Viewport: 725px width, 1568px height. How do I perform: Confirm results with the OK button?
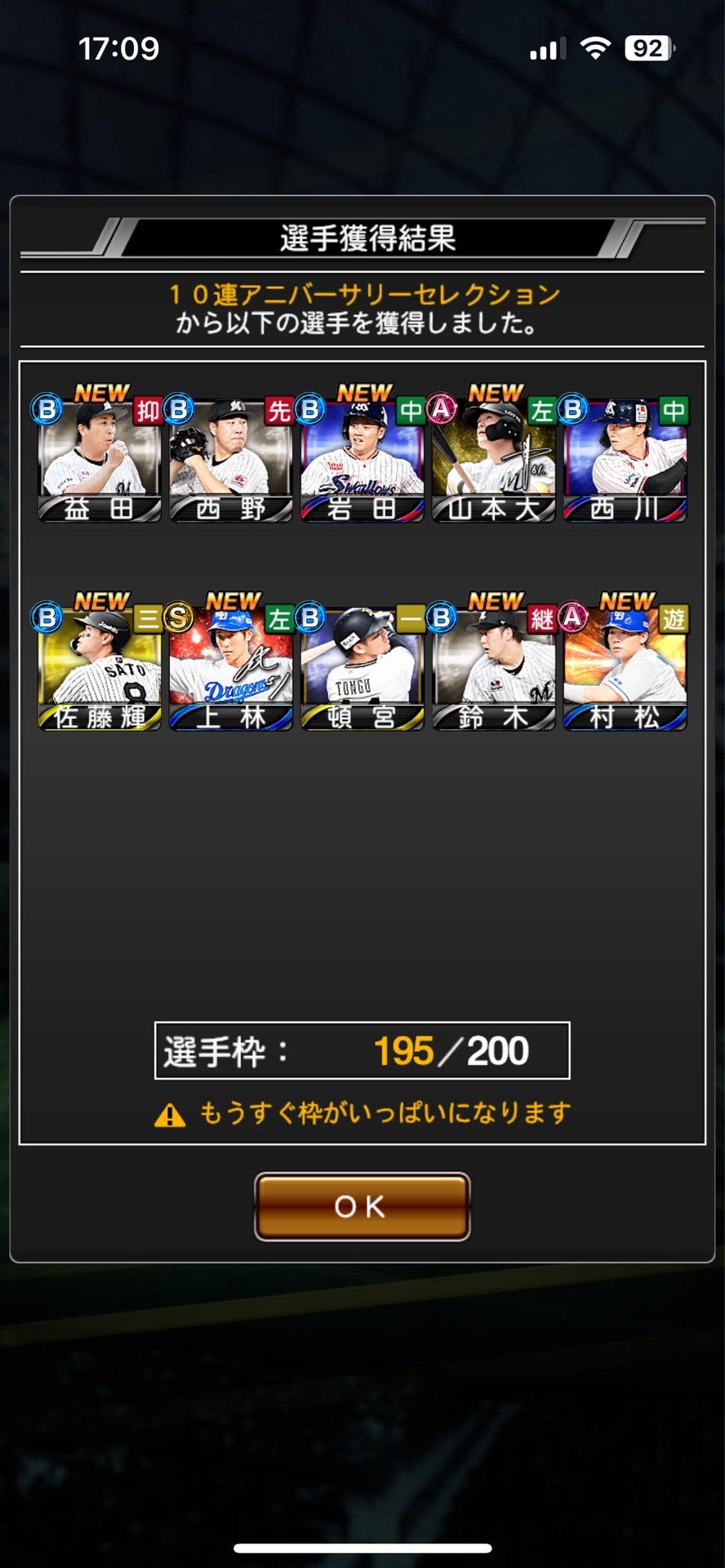[x=362, y=1206]
